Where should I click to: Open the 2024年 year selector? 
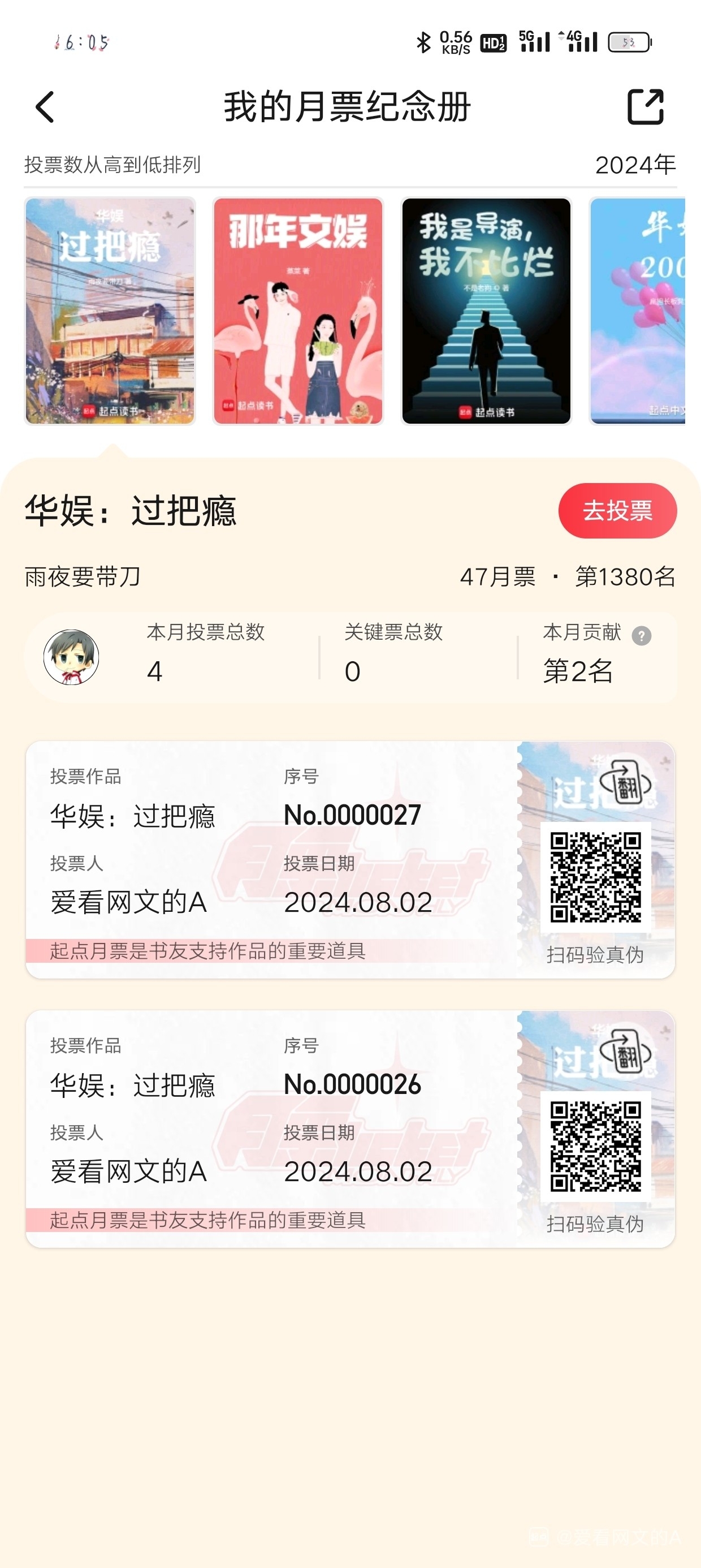(635, 165)
